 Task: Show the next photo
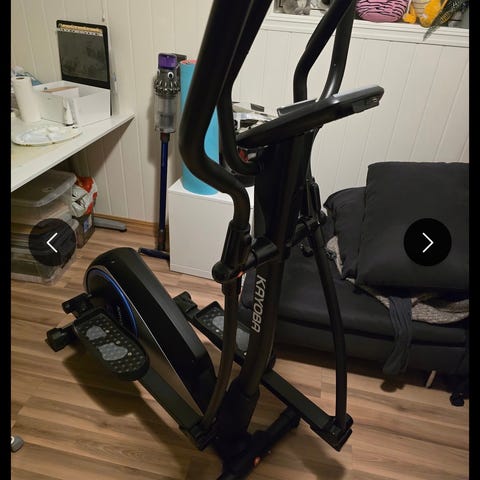(427, 242)
